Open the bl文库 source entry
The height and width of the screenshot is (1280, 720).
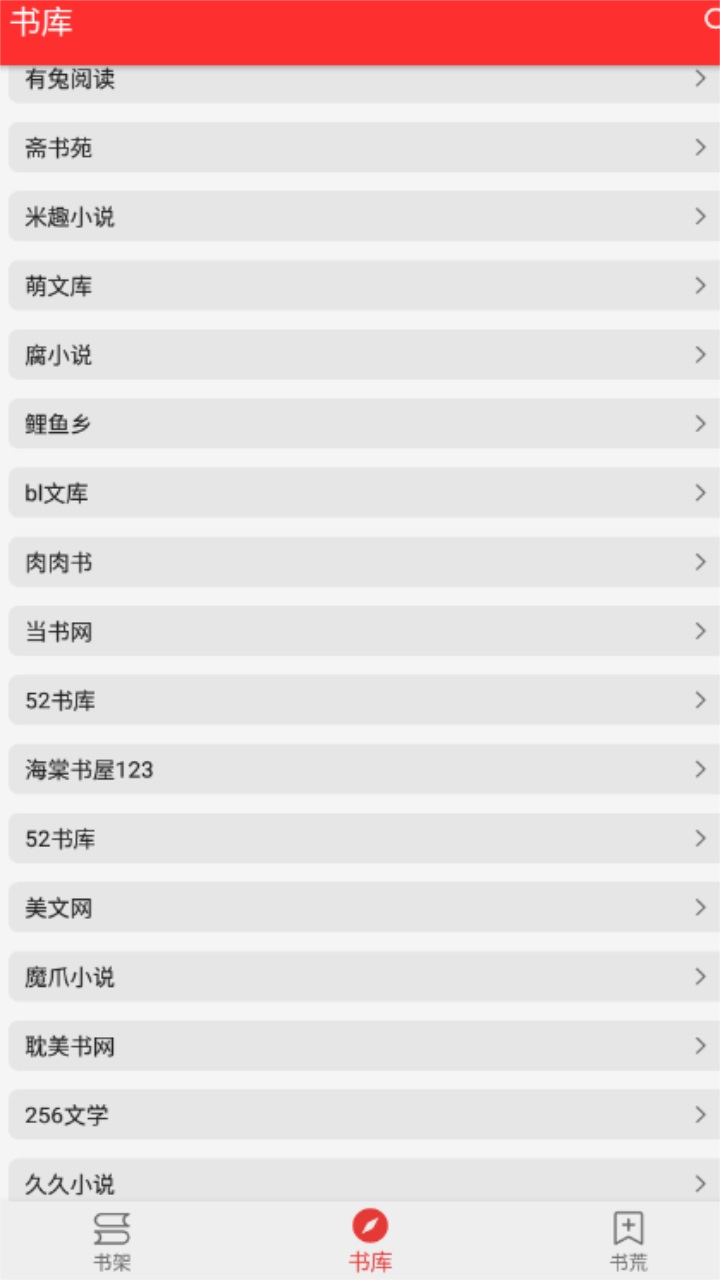coord(360,493)
